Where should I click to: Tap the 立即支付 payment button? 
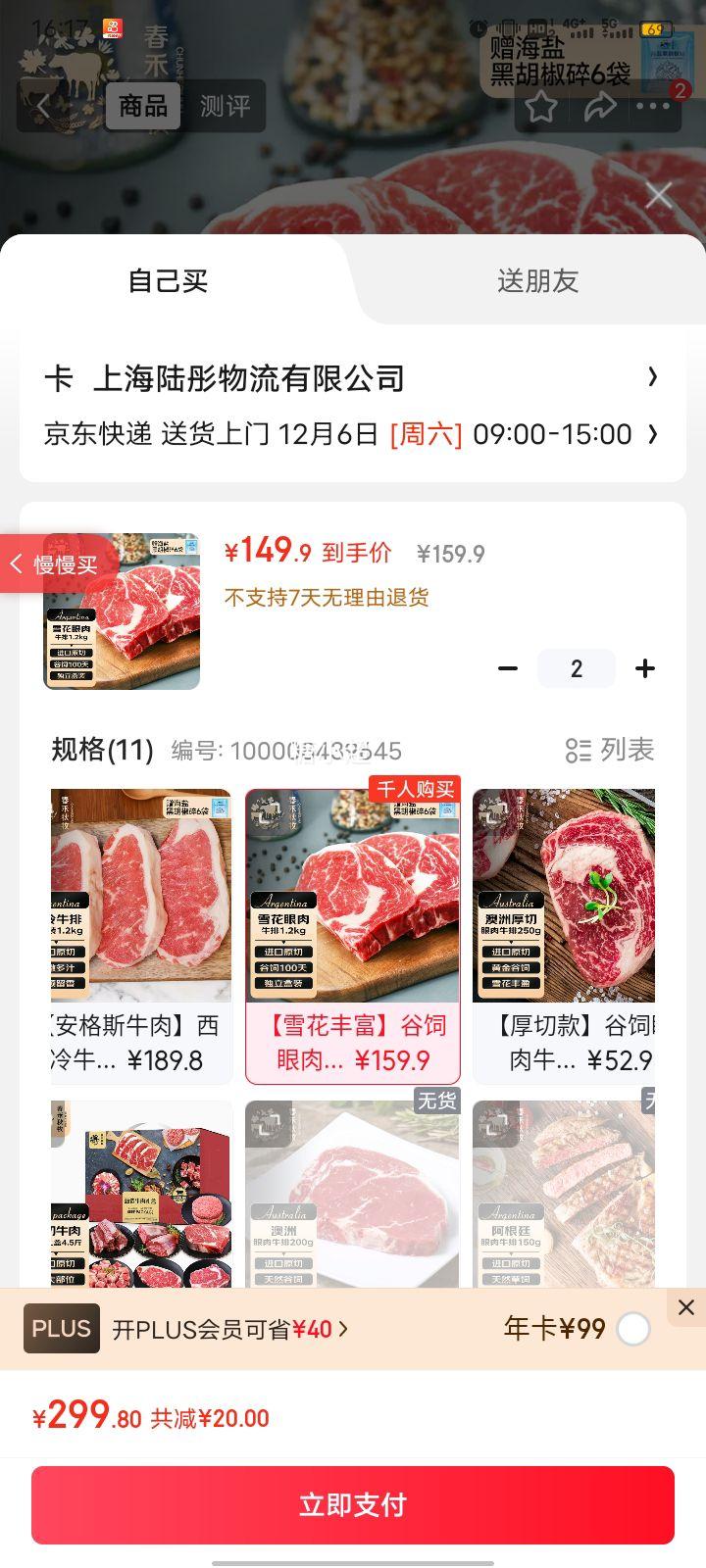pyautogui.click(x=353, y=1504)
